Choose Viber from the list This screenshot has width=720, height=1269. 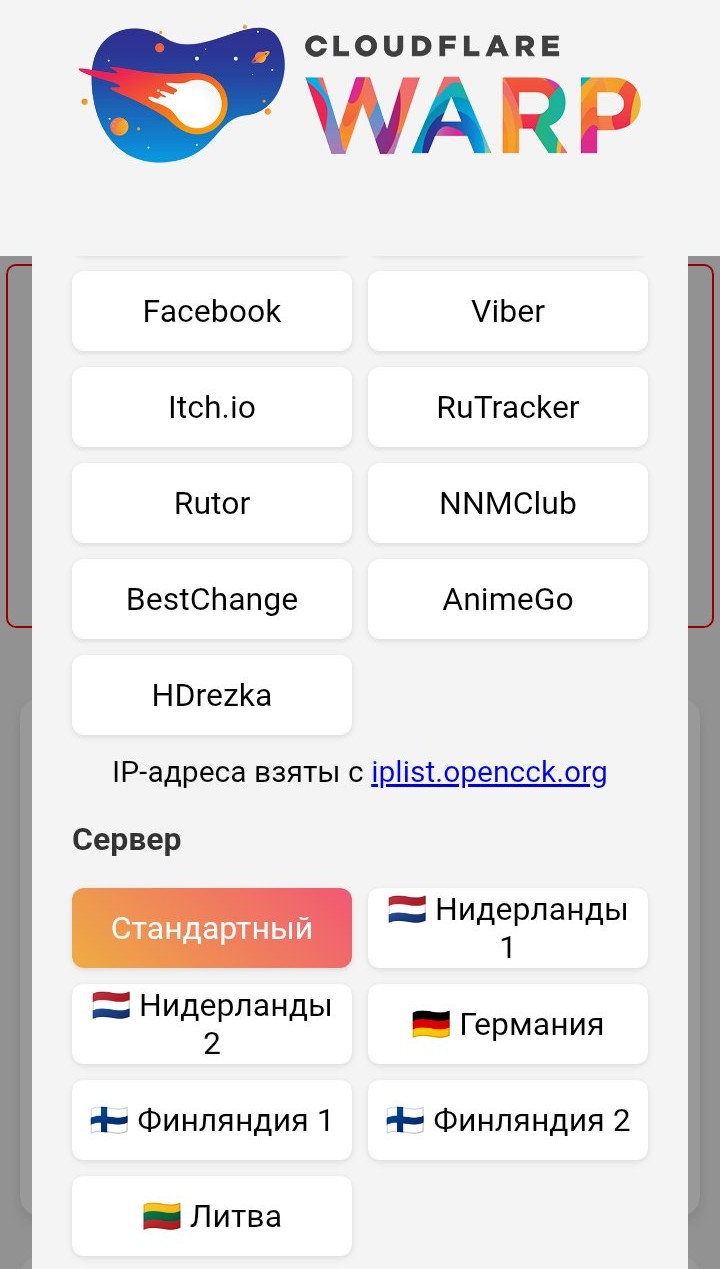coord(508,311)
